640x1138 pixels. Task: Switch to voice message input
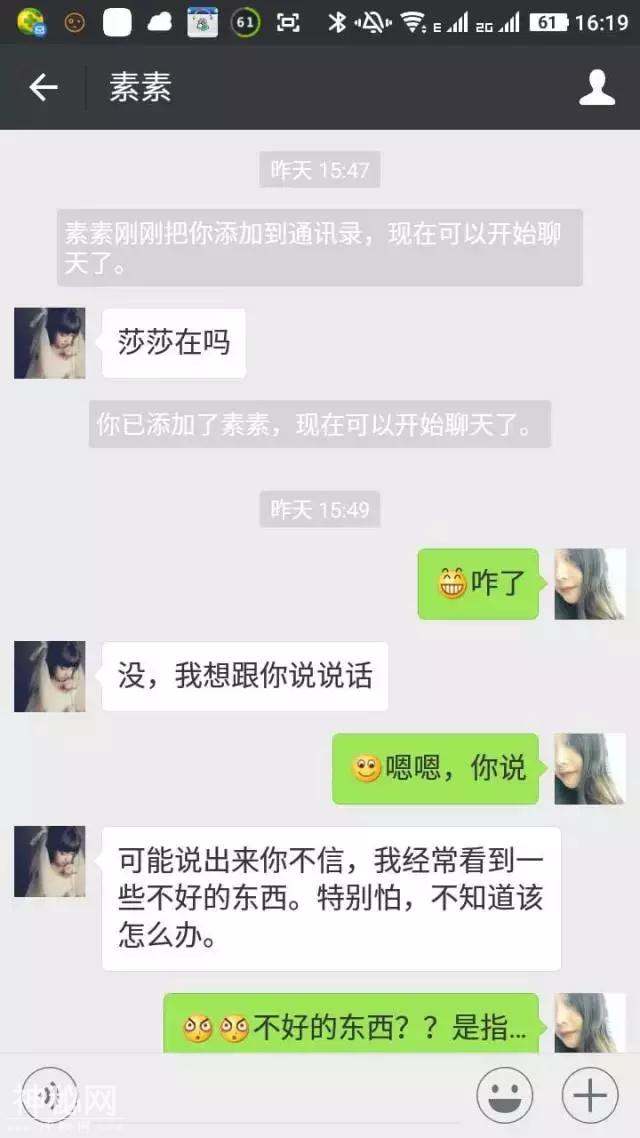[x=50, y=1095]
